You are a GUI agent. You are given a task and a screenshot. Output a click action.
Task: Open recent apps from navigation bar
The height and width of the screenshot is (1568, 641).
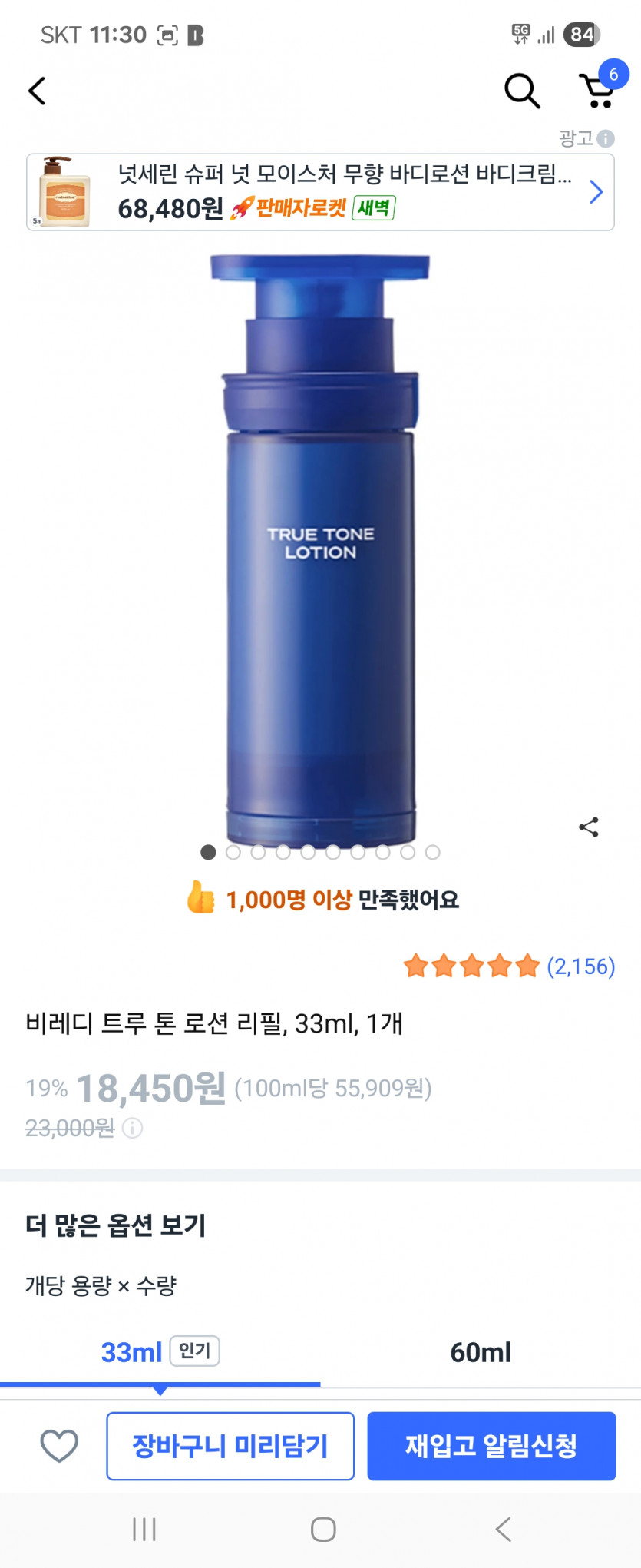point(144,1529)
